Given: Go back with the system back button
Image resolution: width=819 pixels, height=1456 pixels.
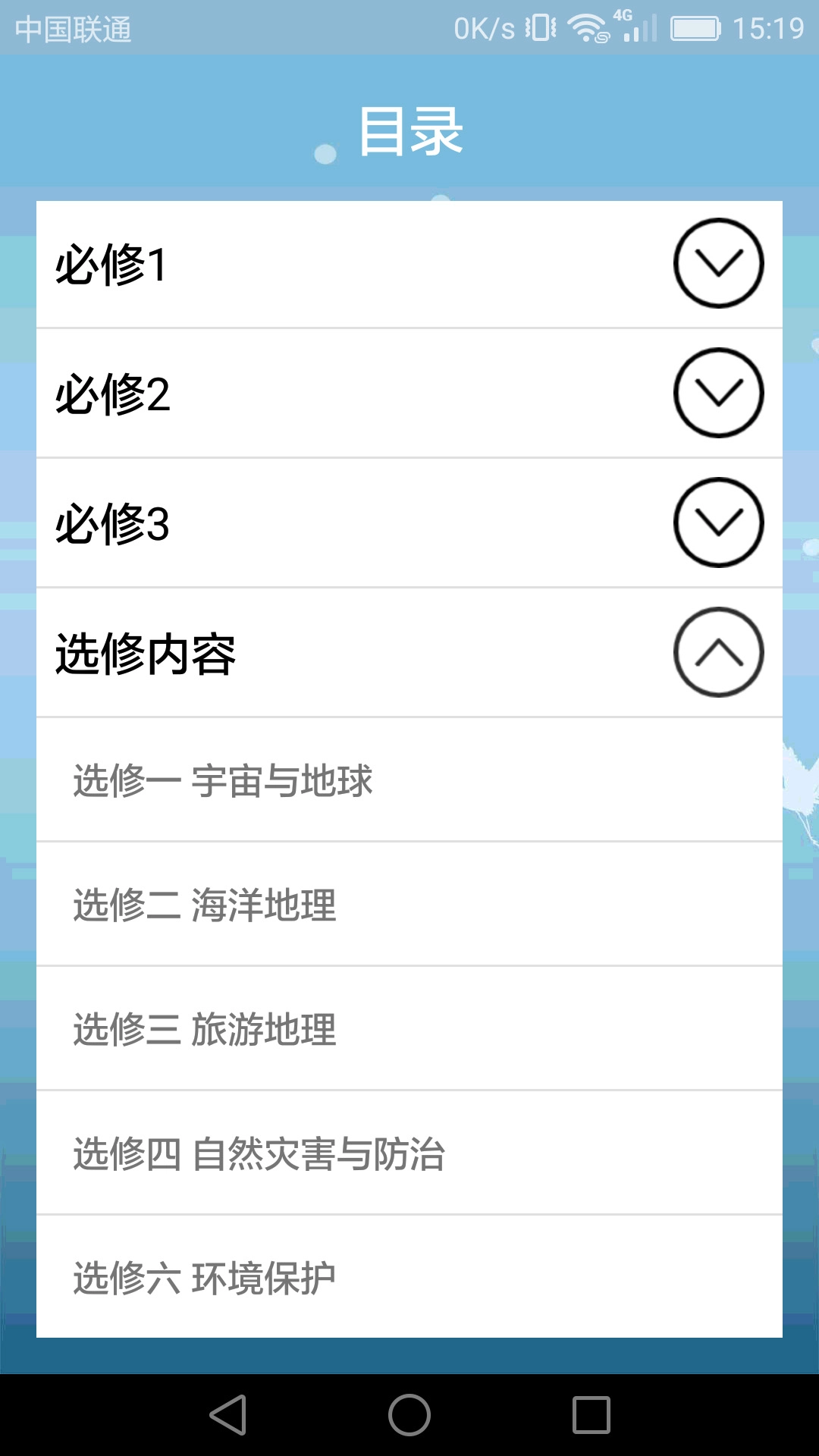Looking at the screenshot, I should (227, 1415).
